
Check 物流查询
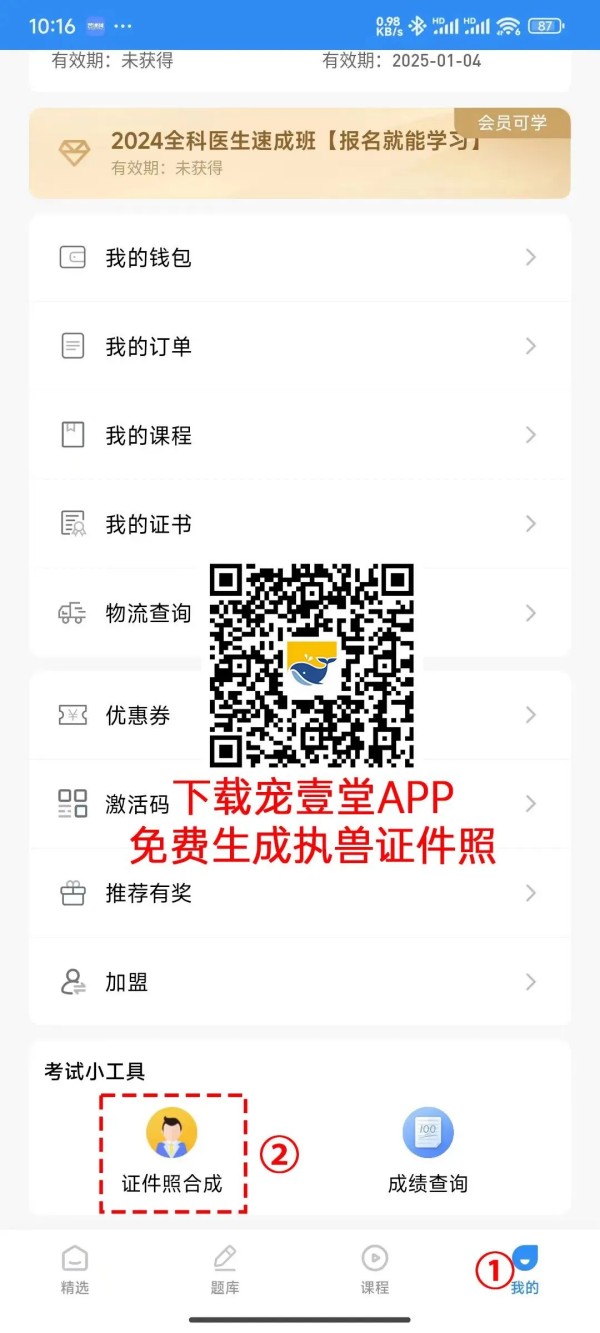point(300,613)
